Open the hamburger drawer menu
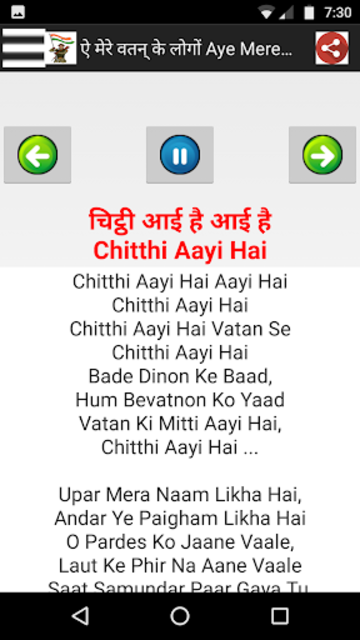 [23, 48]
